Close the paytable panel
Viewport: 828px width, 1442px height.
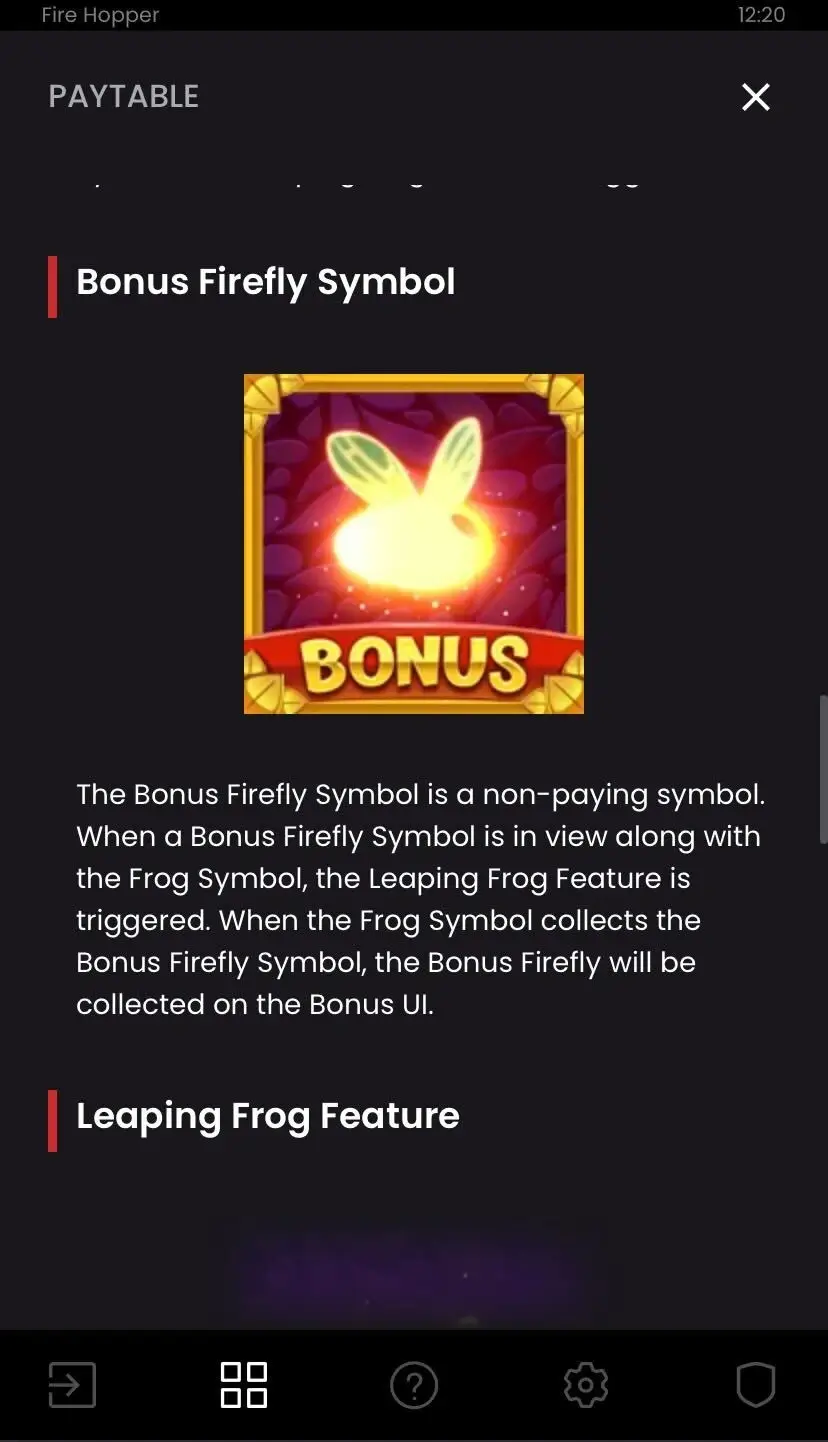(x=755, y=97)
